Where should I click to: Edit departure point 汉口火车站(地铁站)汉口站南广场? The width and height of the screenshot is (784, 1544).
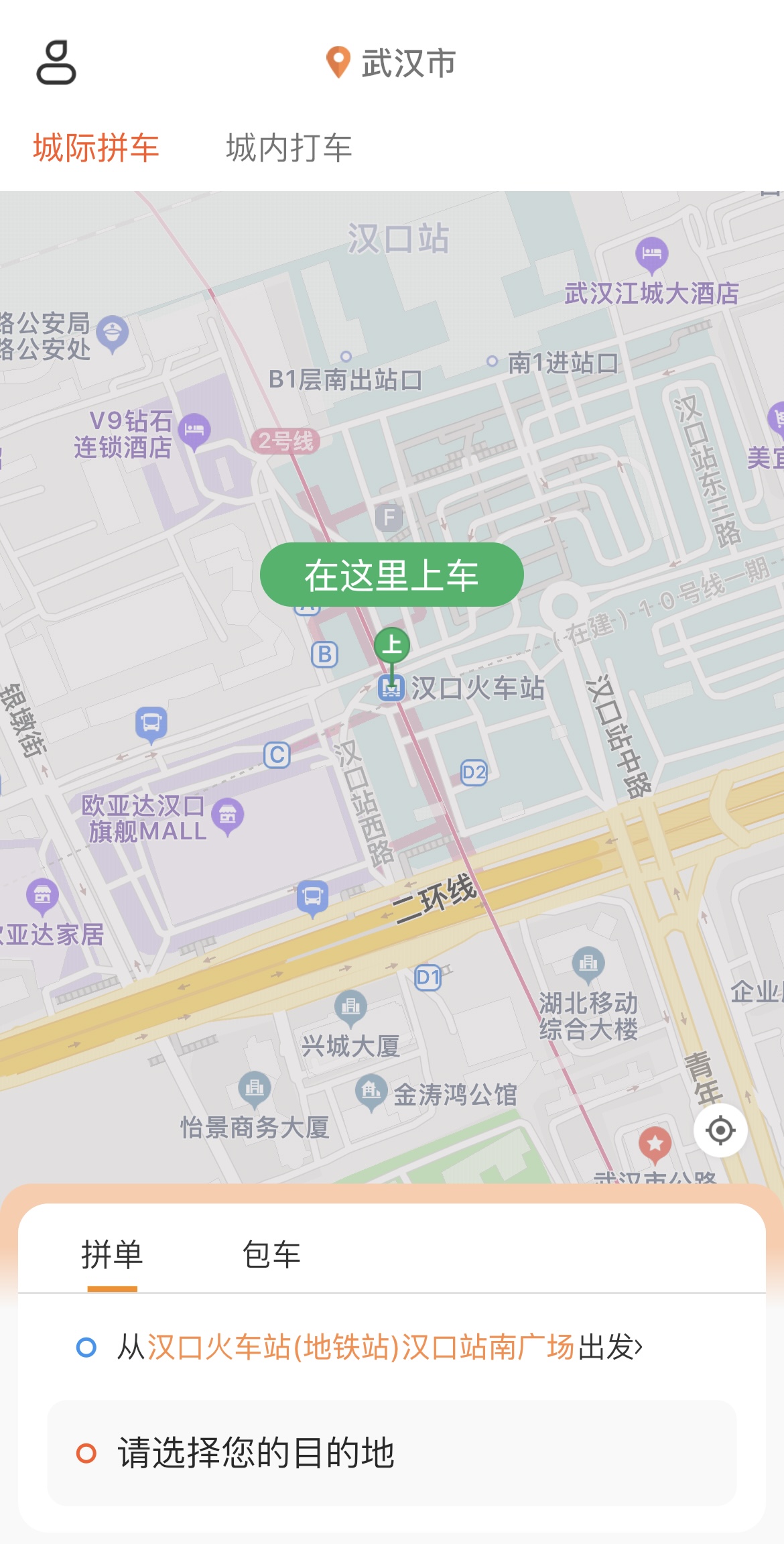coord(361,1347)
